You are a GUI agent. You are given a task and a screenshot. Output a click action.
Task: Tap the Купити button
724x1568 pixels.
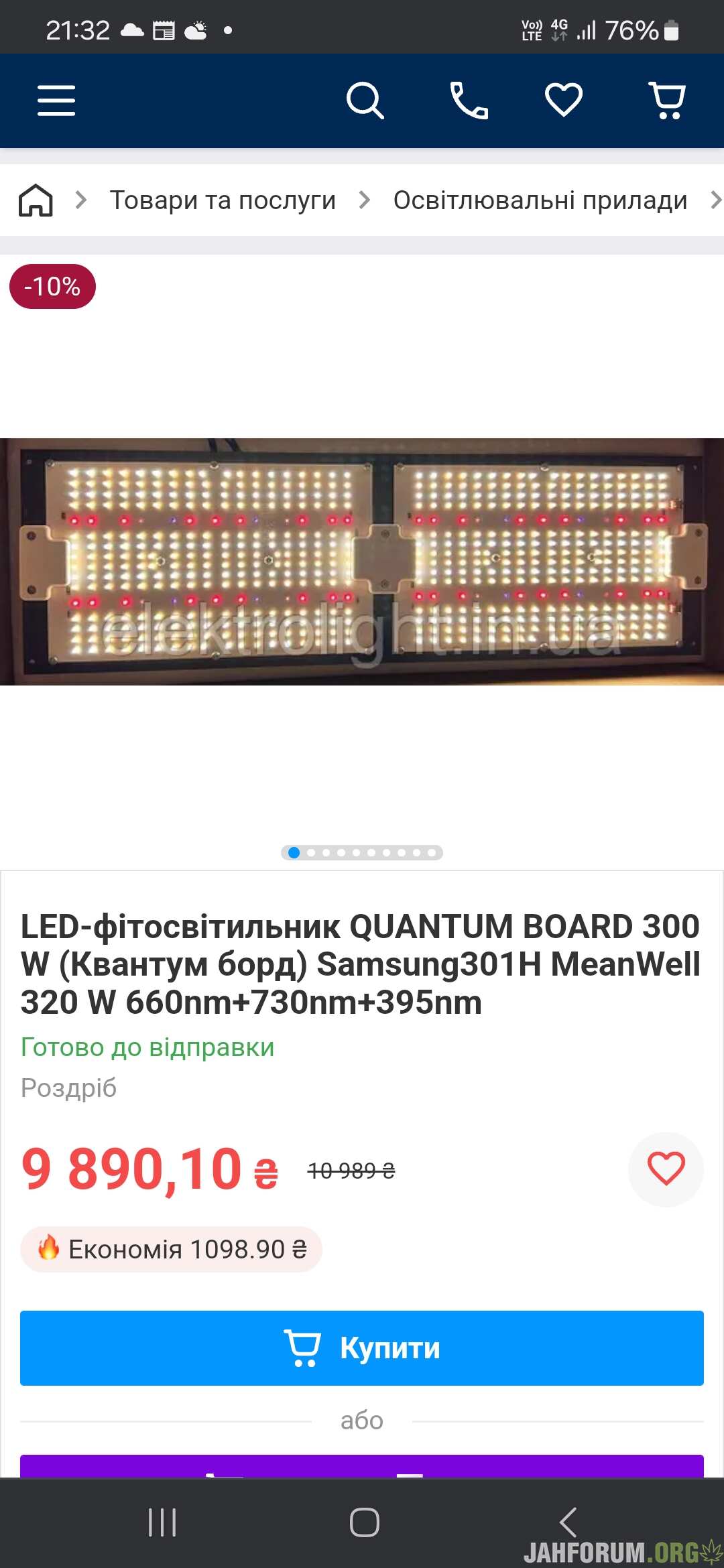[x=362, y=1348]
